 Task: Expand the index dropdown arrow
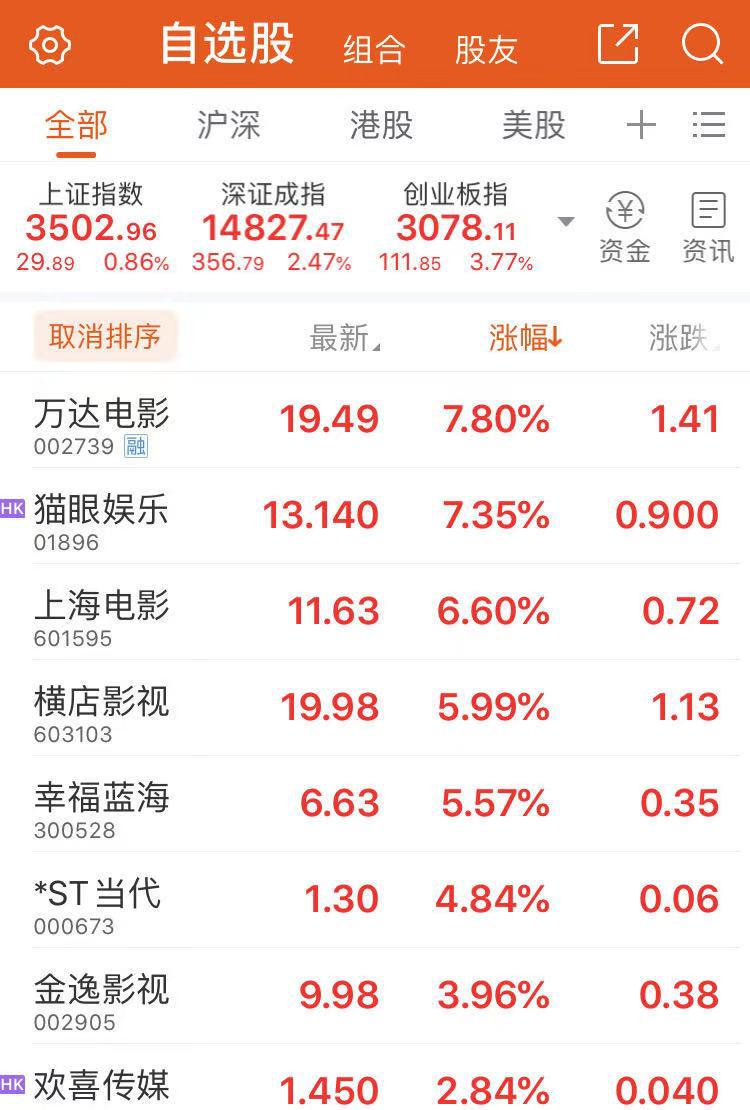(566, 221)
